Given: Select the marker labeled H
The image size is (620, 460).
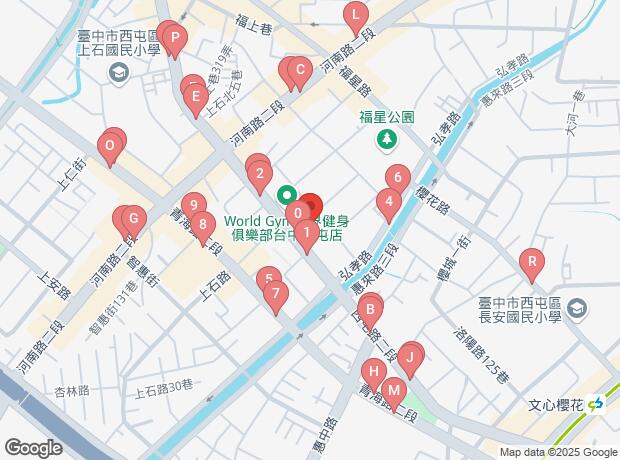Looking at the screenshot, I should (x=373, y=373).
